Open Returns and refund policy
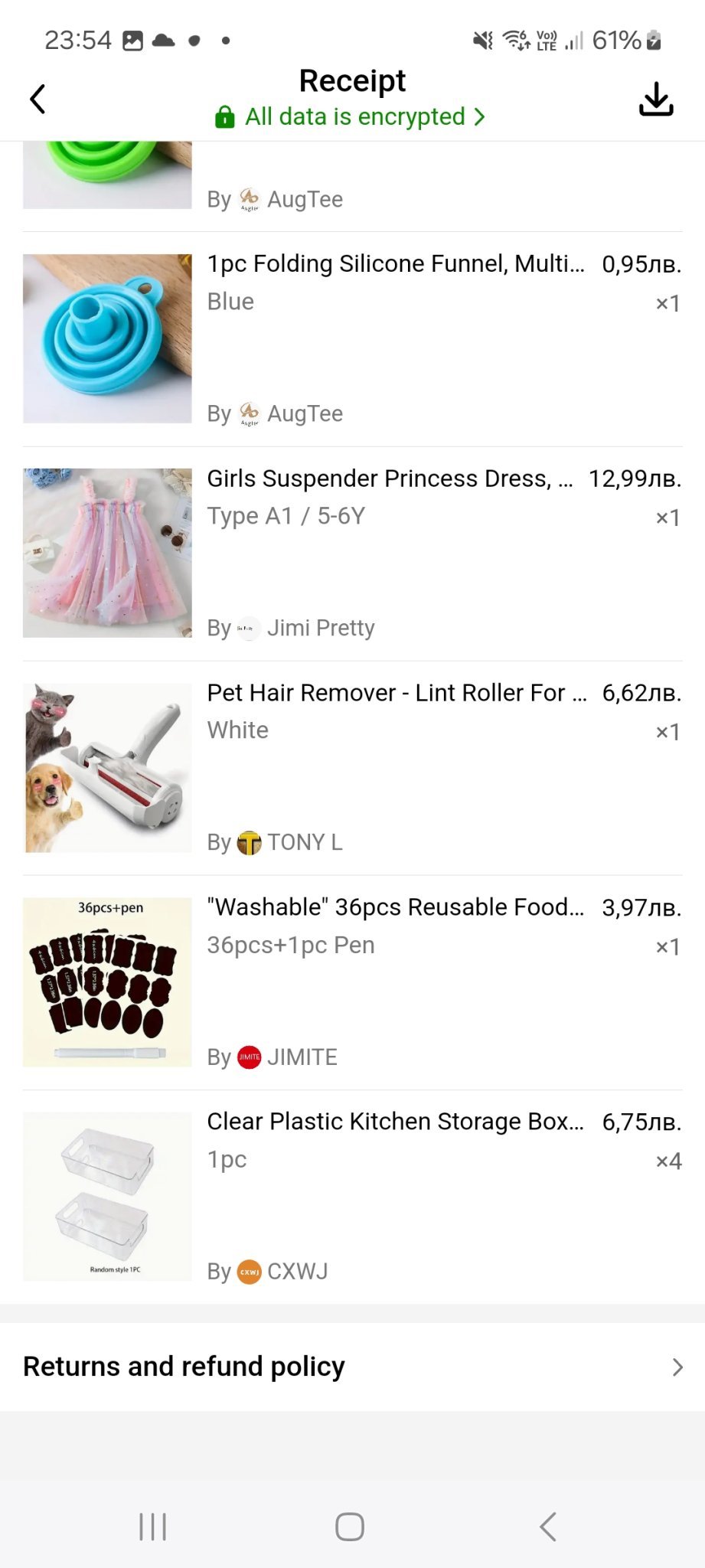705x1568 pixels. (352, 1367)
